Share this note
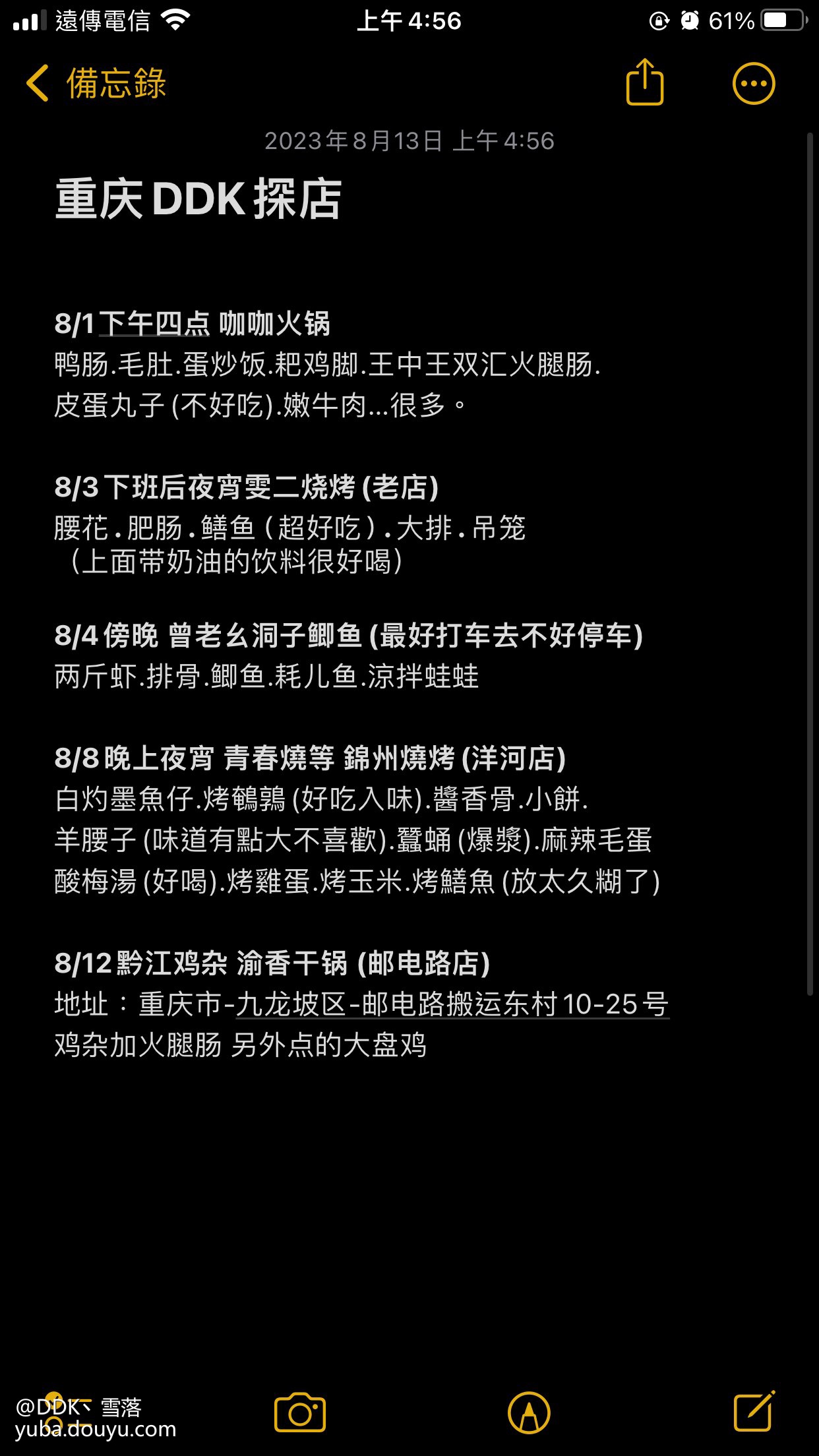Image resolution: width=819 pixels, height=1456 pixels. click(x=644, y=82)
